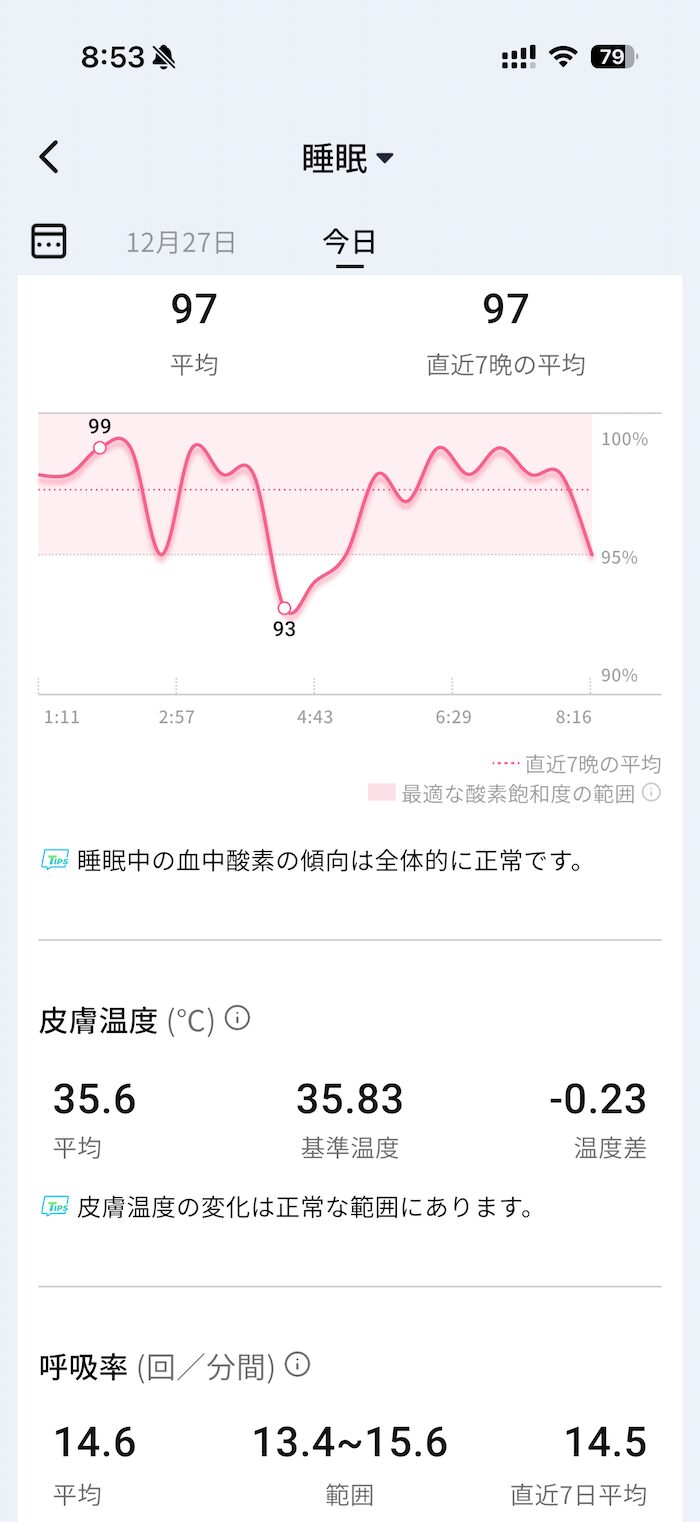Show info about 最適な酸素飽和度の範囲
The height and width of the screenshot is (1522, 700).
pyautogui.click(x=651, y=793)
